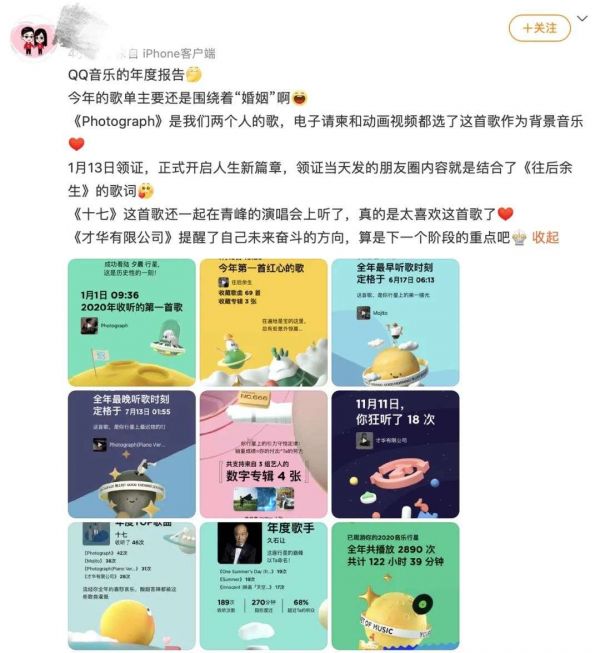Open the 全年最晚听歌时刻 image

[x=131, y=453]
